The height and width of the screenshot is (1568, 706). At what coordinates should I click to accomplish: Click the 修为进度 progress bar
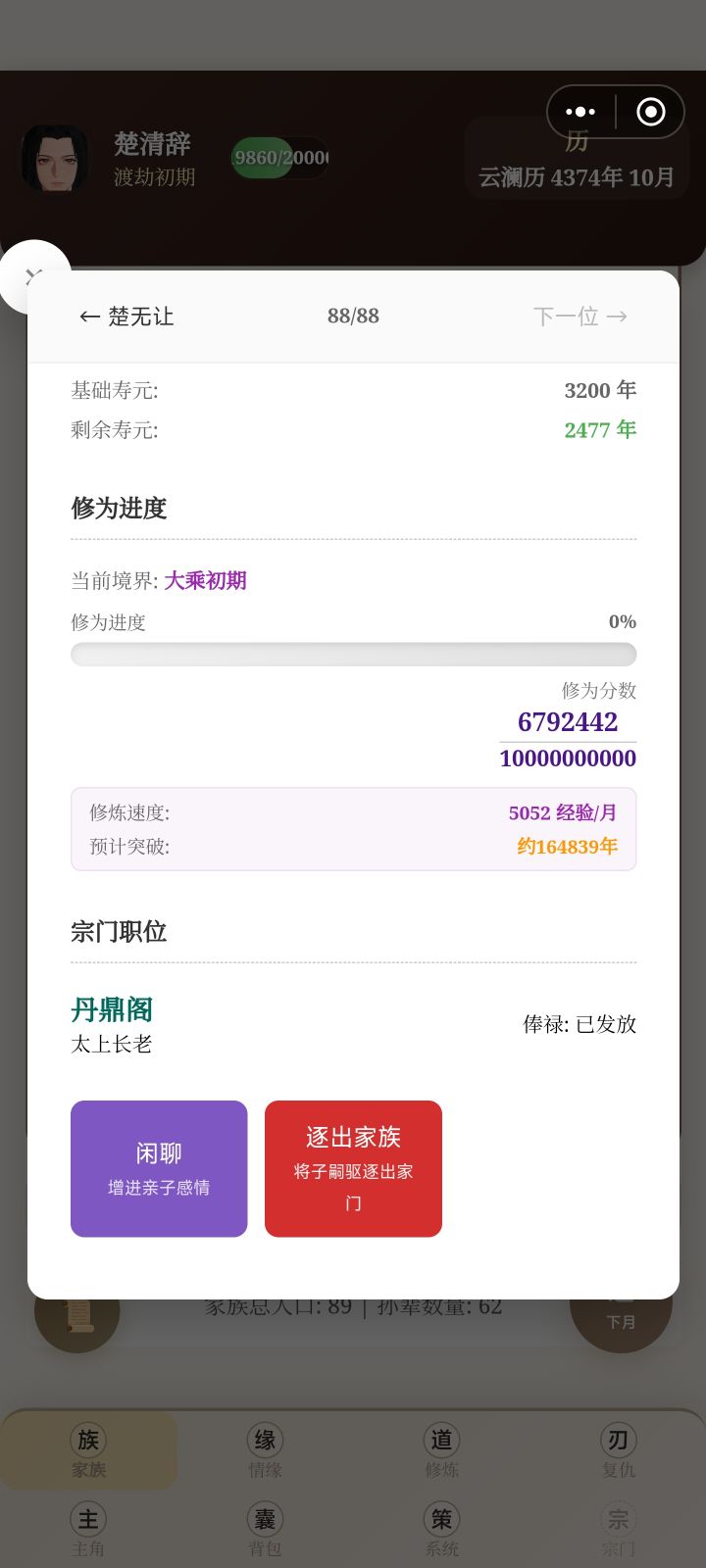[353, 654]
